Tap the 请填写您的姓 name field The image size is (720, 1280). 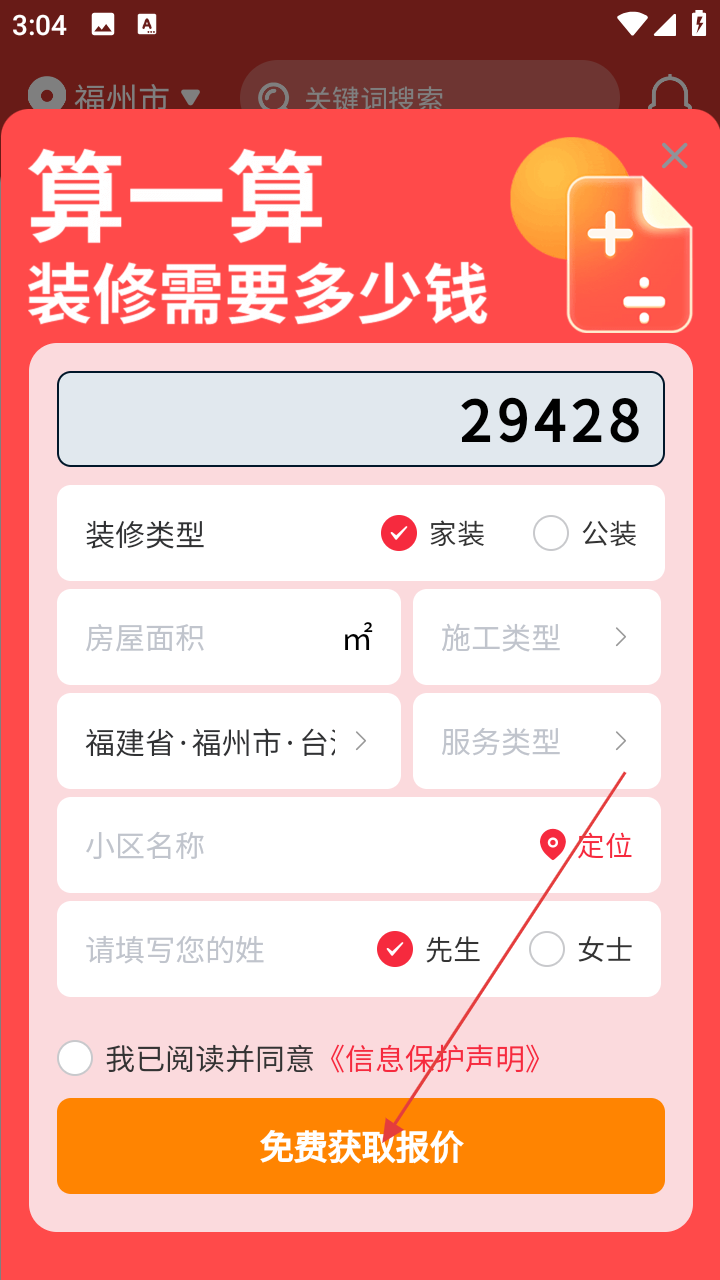pyautogui.click(x=215, y=949)
